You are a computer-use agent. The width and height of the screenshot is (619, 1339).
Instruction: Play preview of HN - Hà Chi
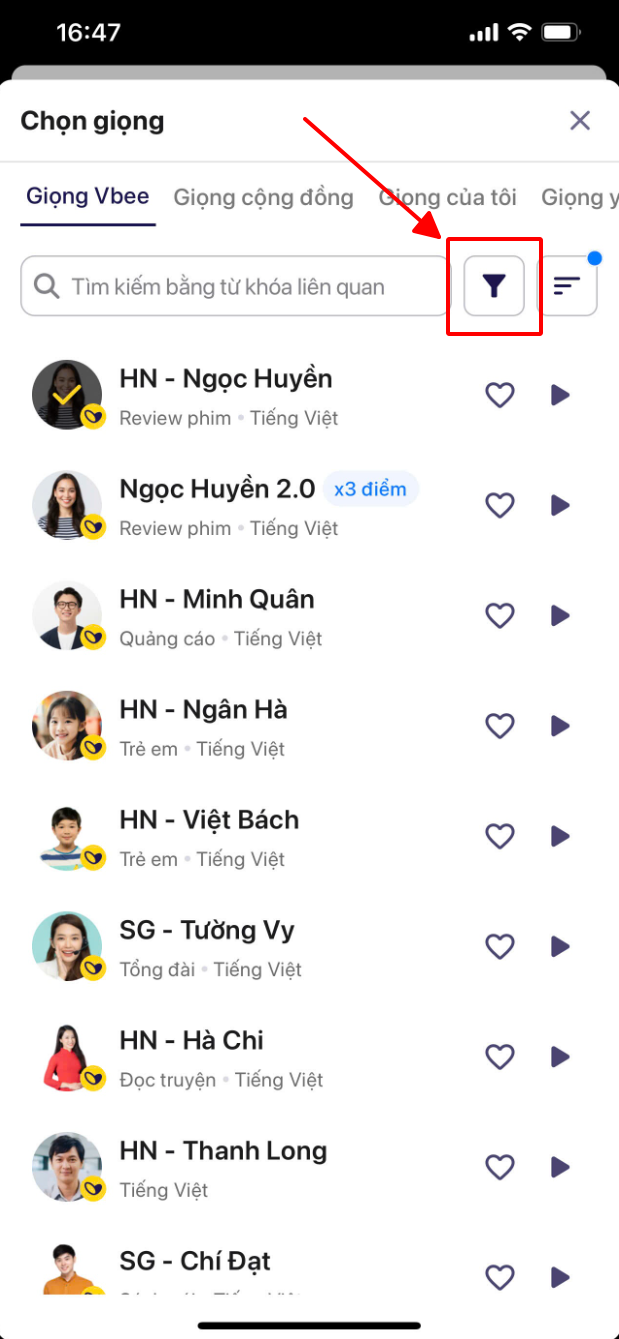560,1056
